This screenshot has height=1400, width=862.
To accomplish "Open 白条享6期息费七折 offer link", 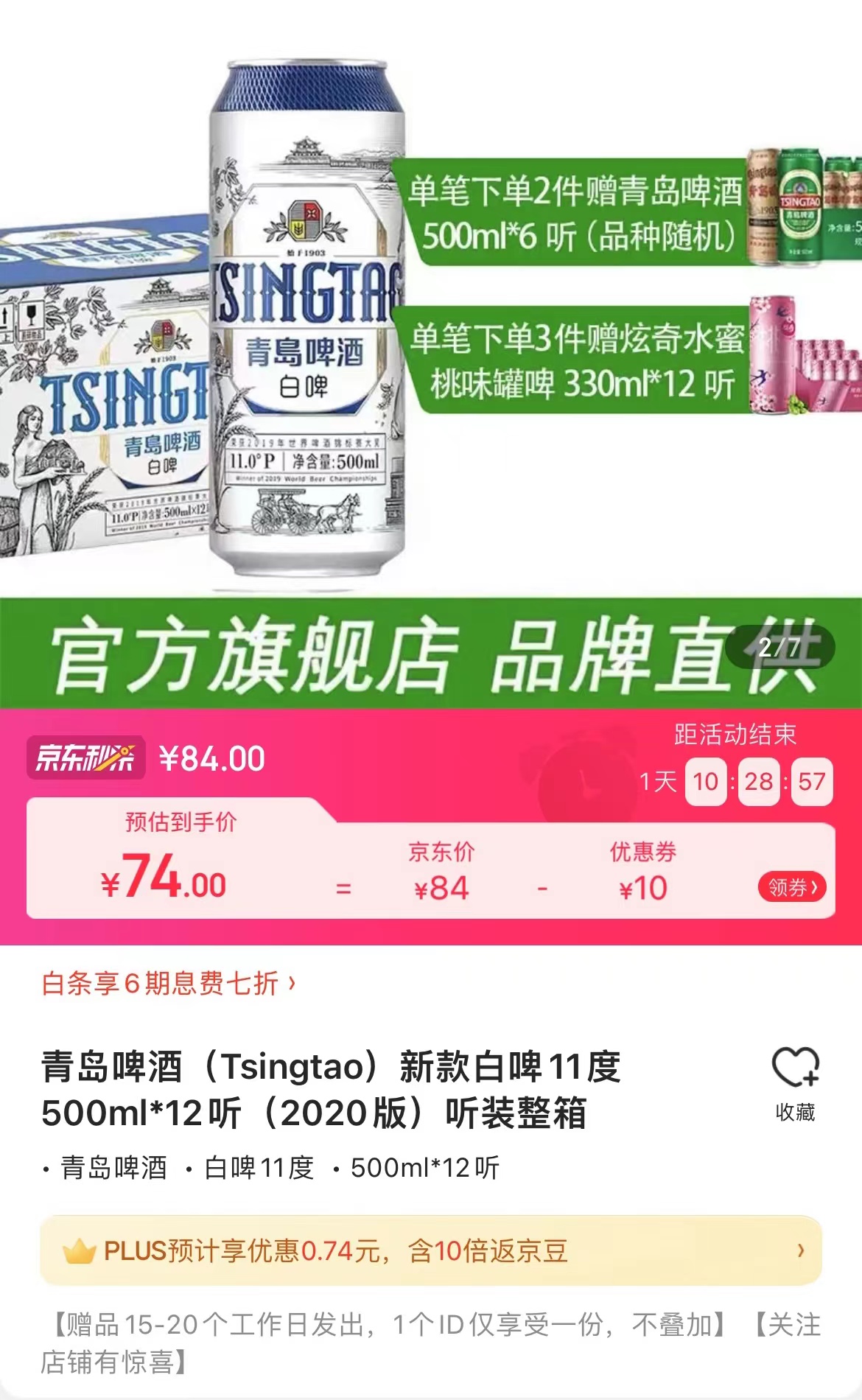I will [x=169, y=983].
